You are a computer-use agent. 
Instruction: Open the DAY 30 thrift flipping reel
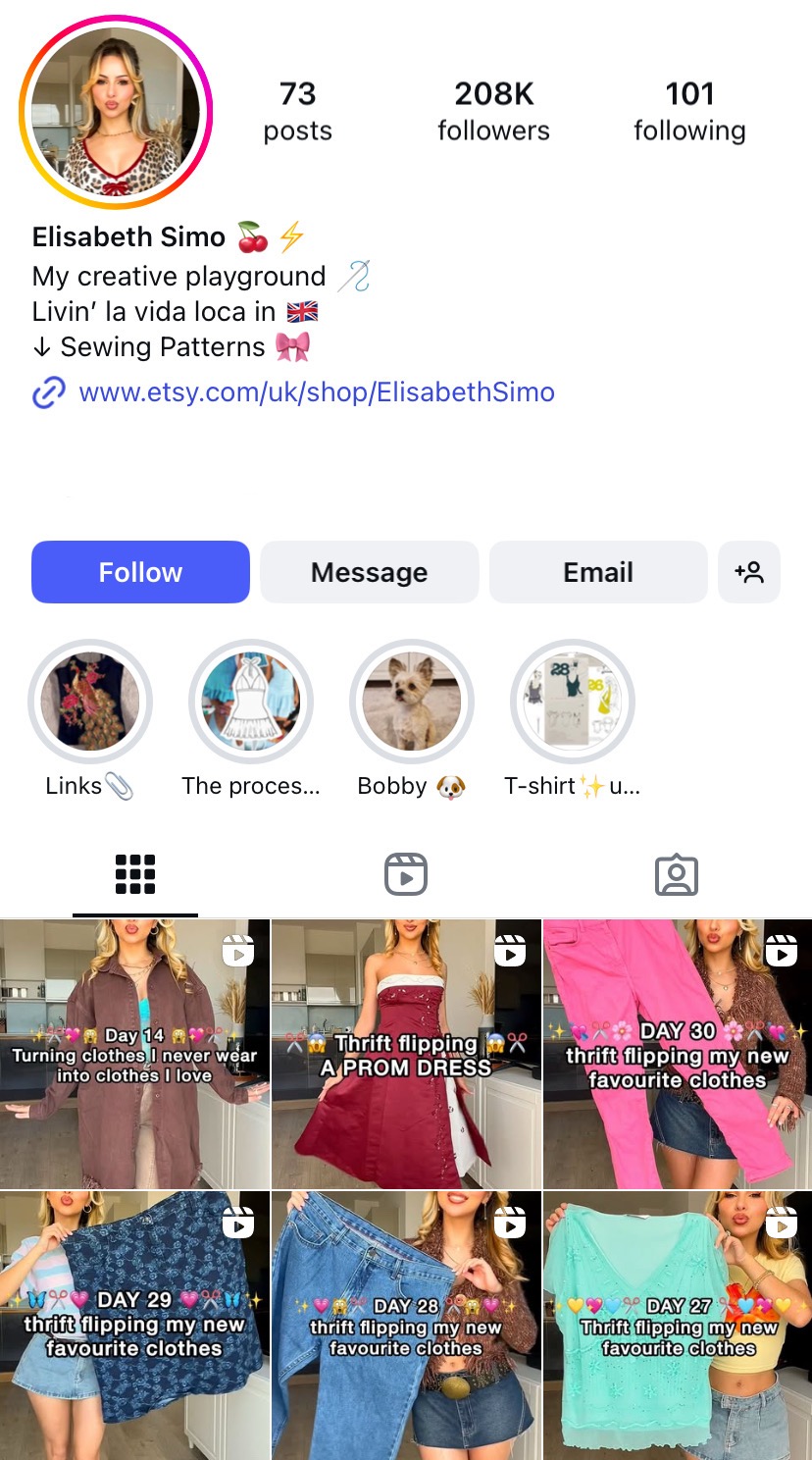pyautogui.click(x=677, y=1054)
